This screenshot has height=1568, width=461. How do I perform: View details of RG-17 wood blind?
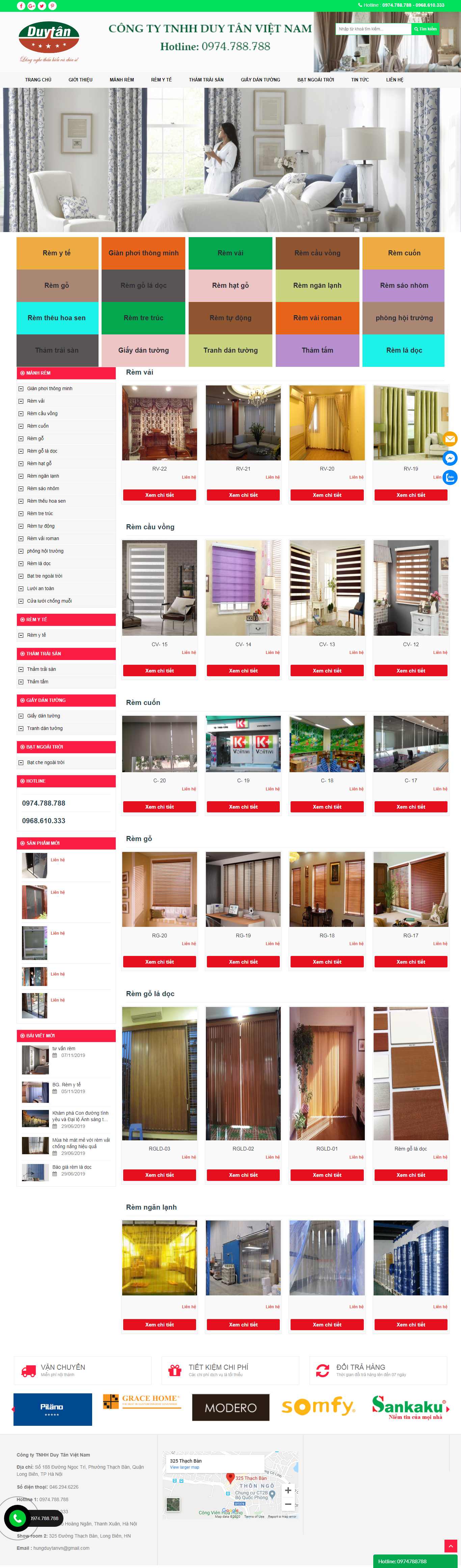[410, 962]
